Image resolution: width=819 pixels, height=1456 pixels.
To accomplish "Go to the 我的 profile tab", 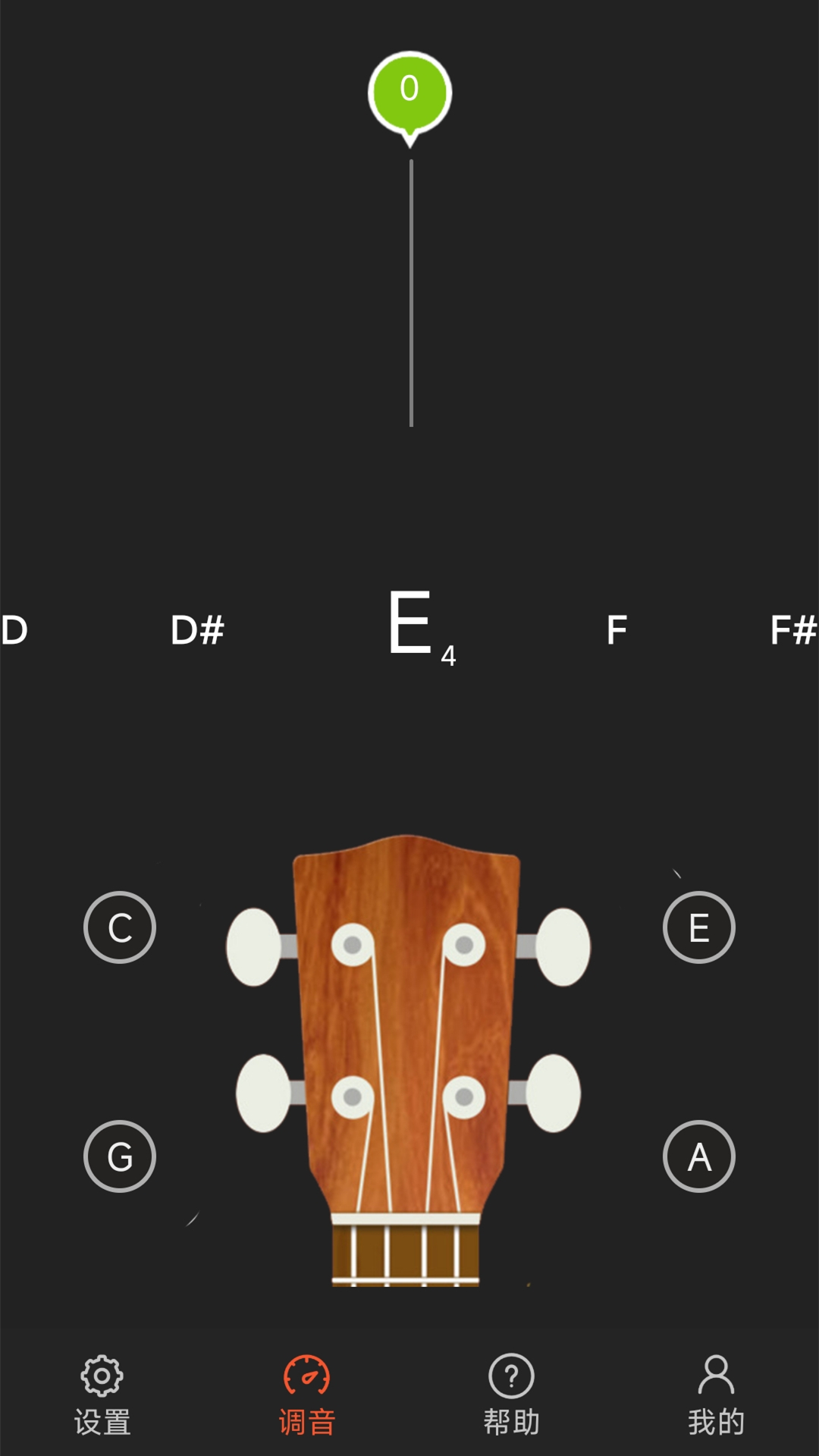I will point(716,1395).
